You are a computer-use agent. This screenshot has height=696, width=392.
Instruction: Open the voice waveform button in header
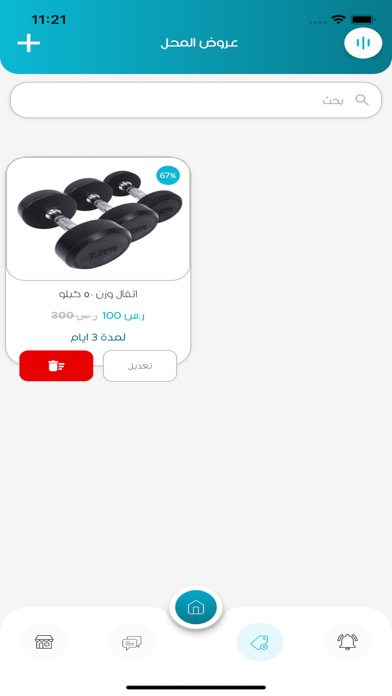(363, 43)
